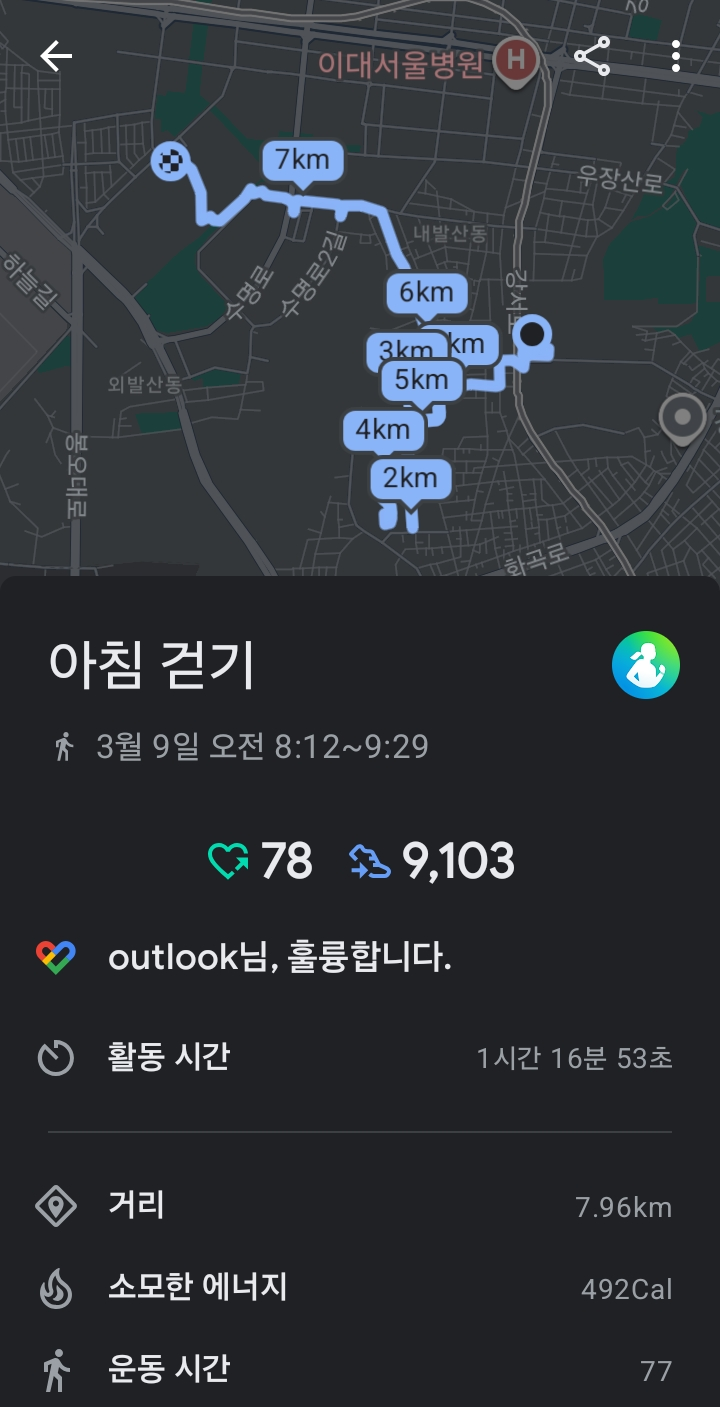Tap the 이대서울병원 hospital marker on the map

[x=517, y=60]
